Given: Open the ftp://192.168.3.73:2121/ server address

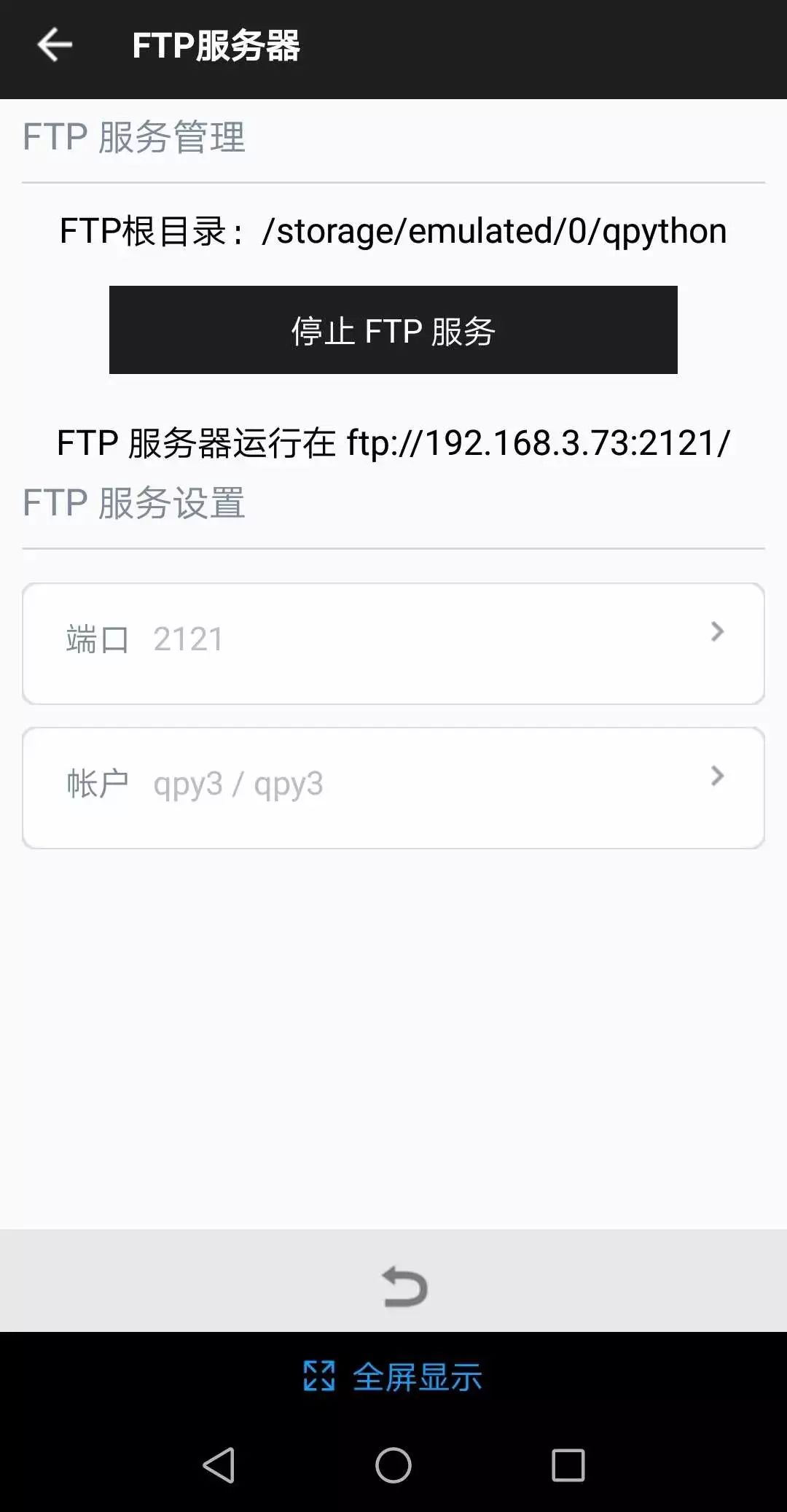Looking at the screenshot, I should [536, 443].
